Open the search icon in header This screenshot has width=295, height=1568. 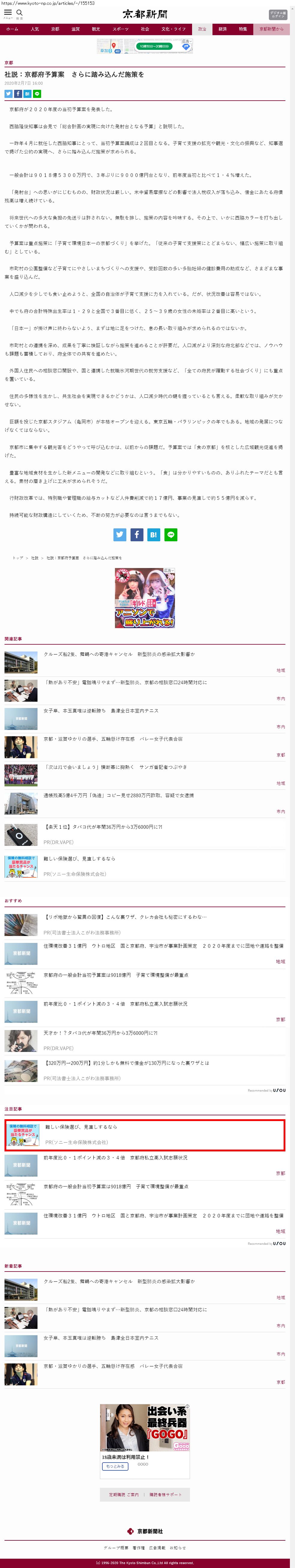pos(20,13)
